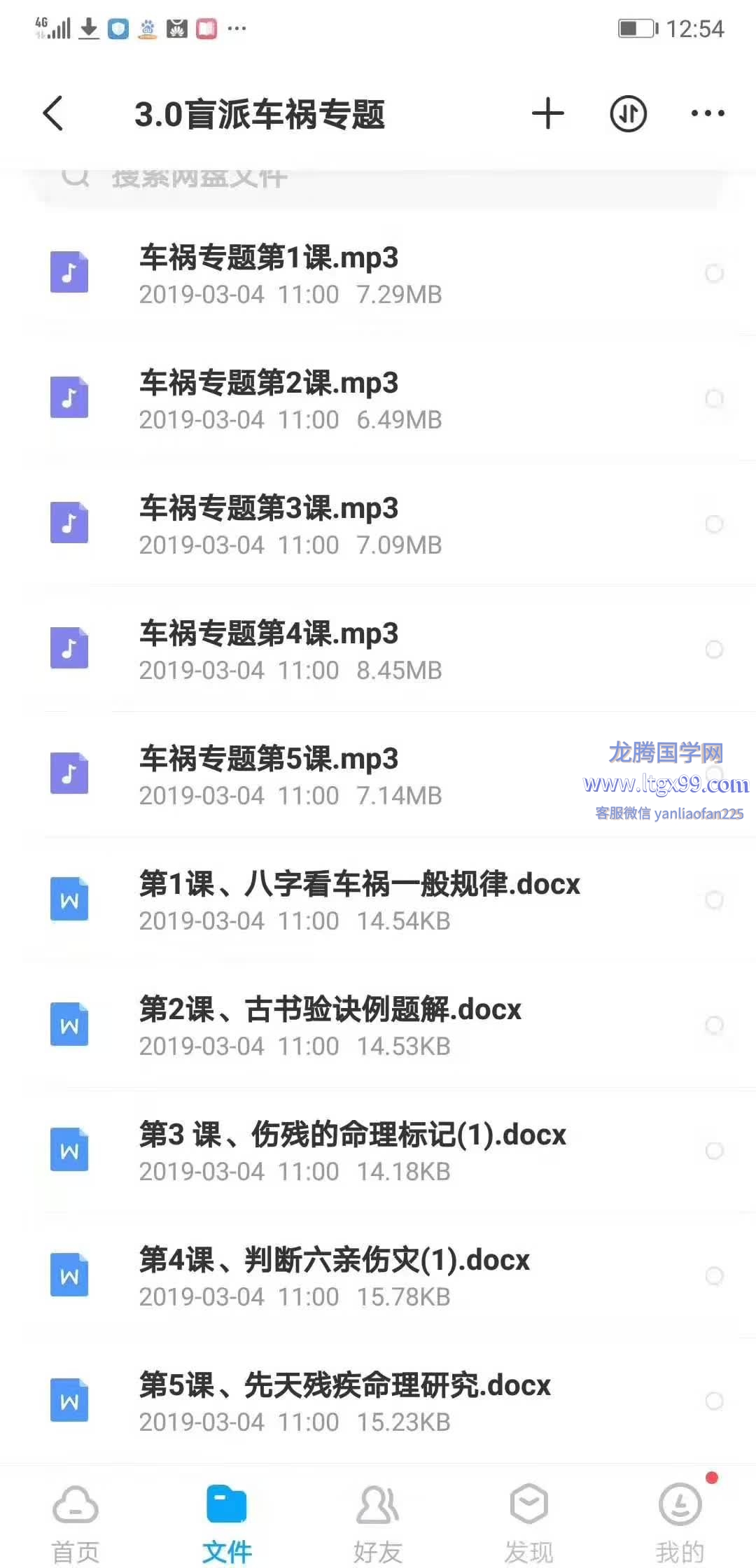
Task: Open 第4课、判断六亲伤灾(1).docx
Action: pyautogui.click(x=378, y=1276)
